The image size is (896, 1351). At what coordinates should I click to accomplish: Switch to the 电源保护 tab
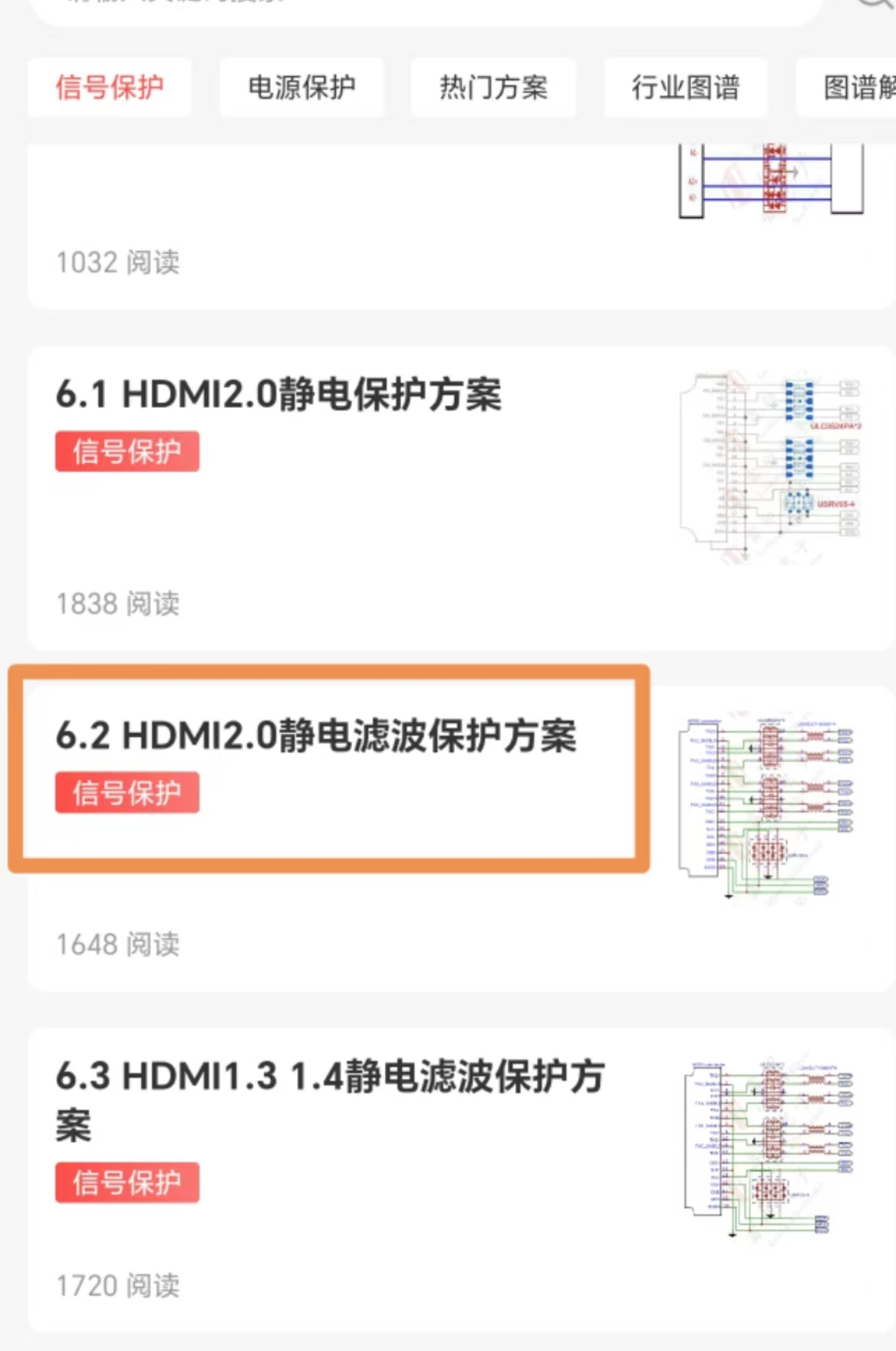tap(301, 87)
